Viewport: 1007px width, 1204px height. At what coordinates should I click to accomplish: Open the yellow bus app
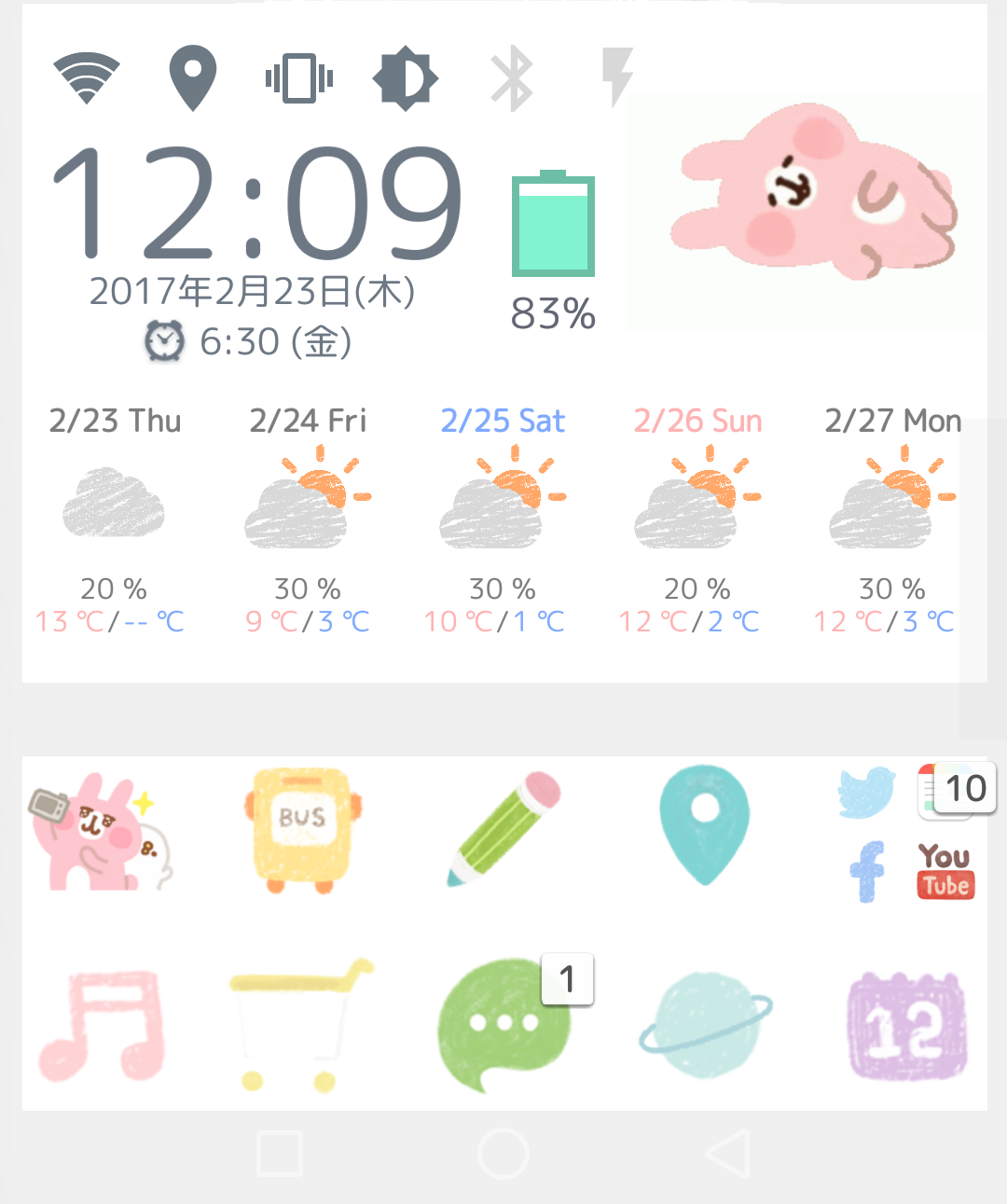(x=302, y=830)
